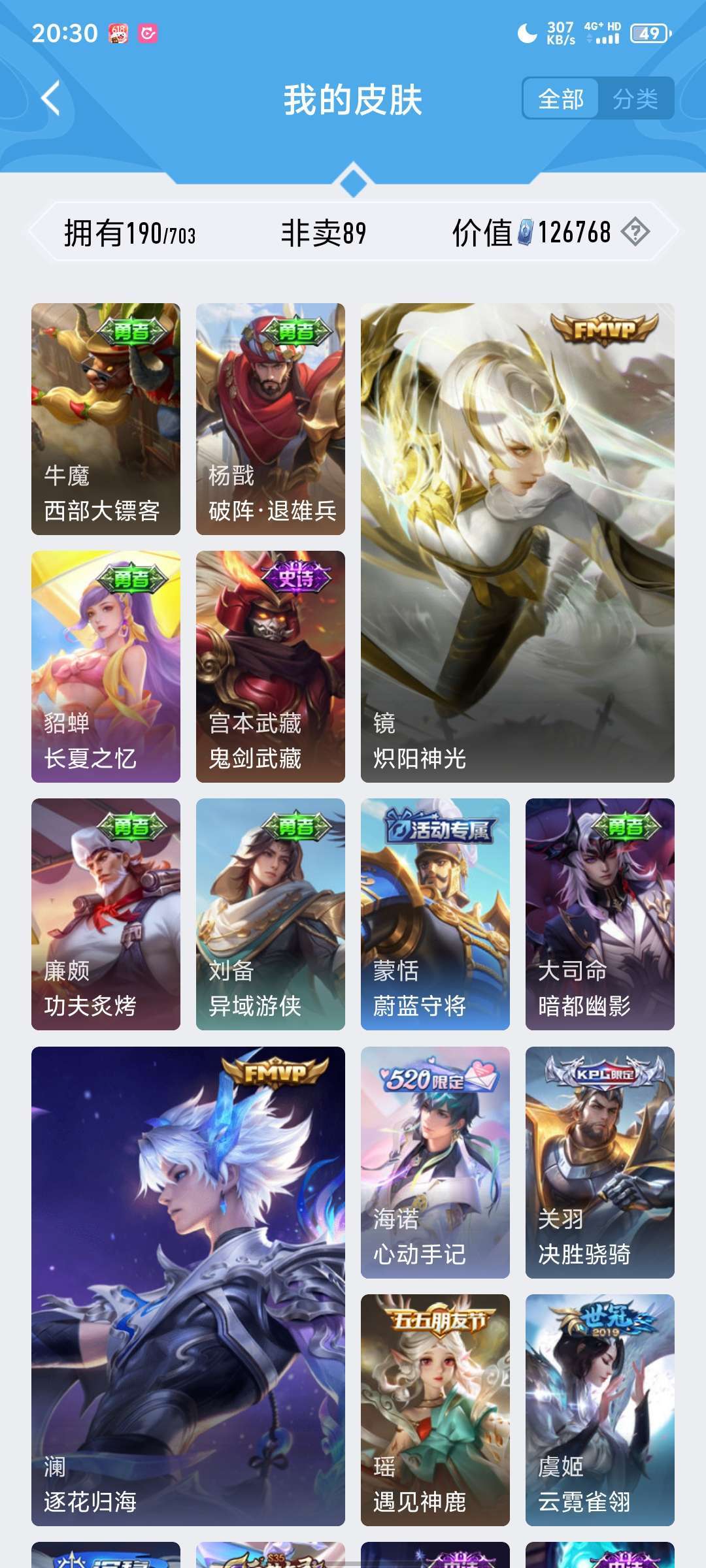Screen dimensions: 706x1568
Task: View 蒙恬 蔚蓝守将 skin
Action: [435, 914]
